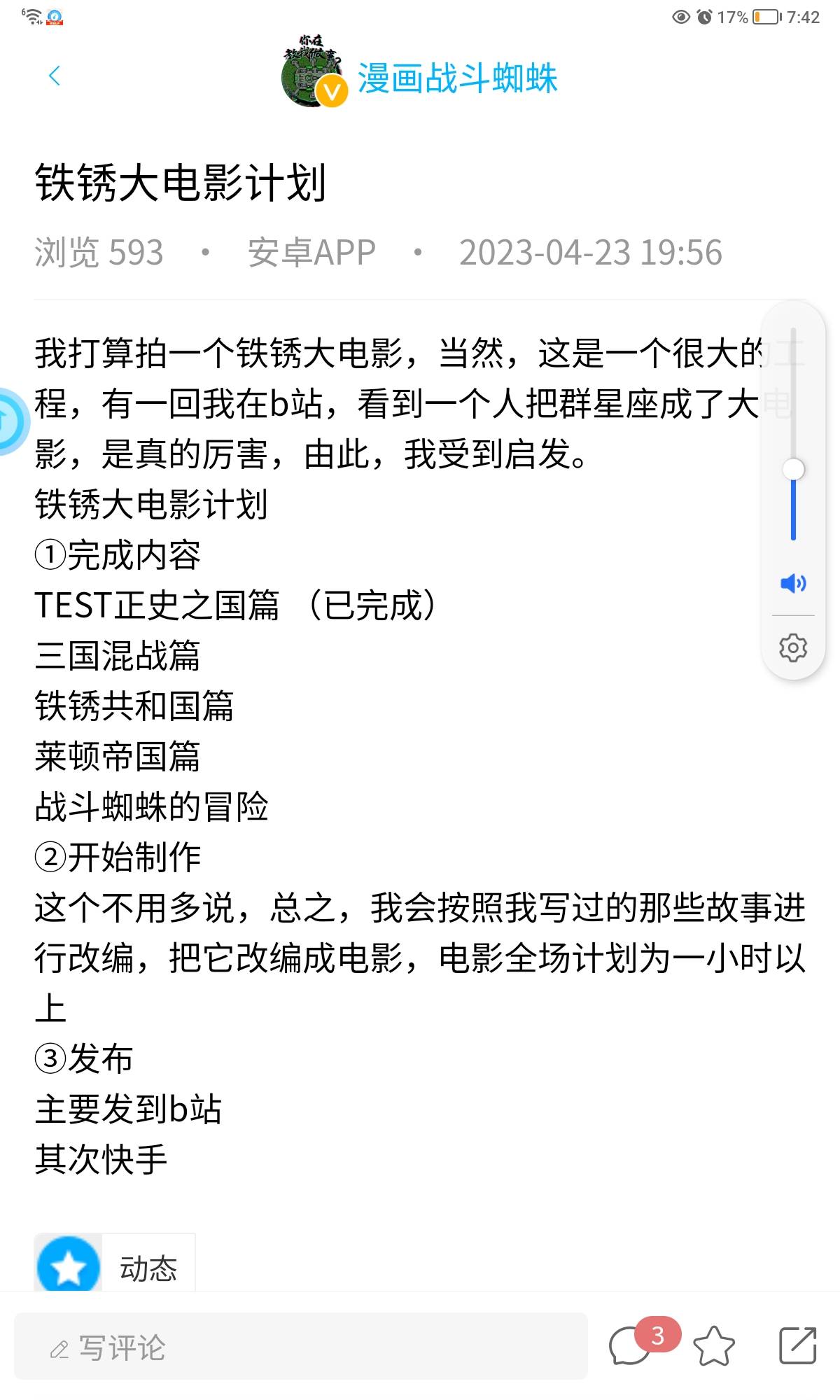Share this post

pyautogui.click(x=798, y=1345)
